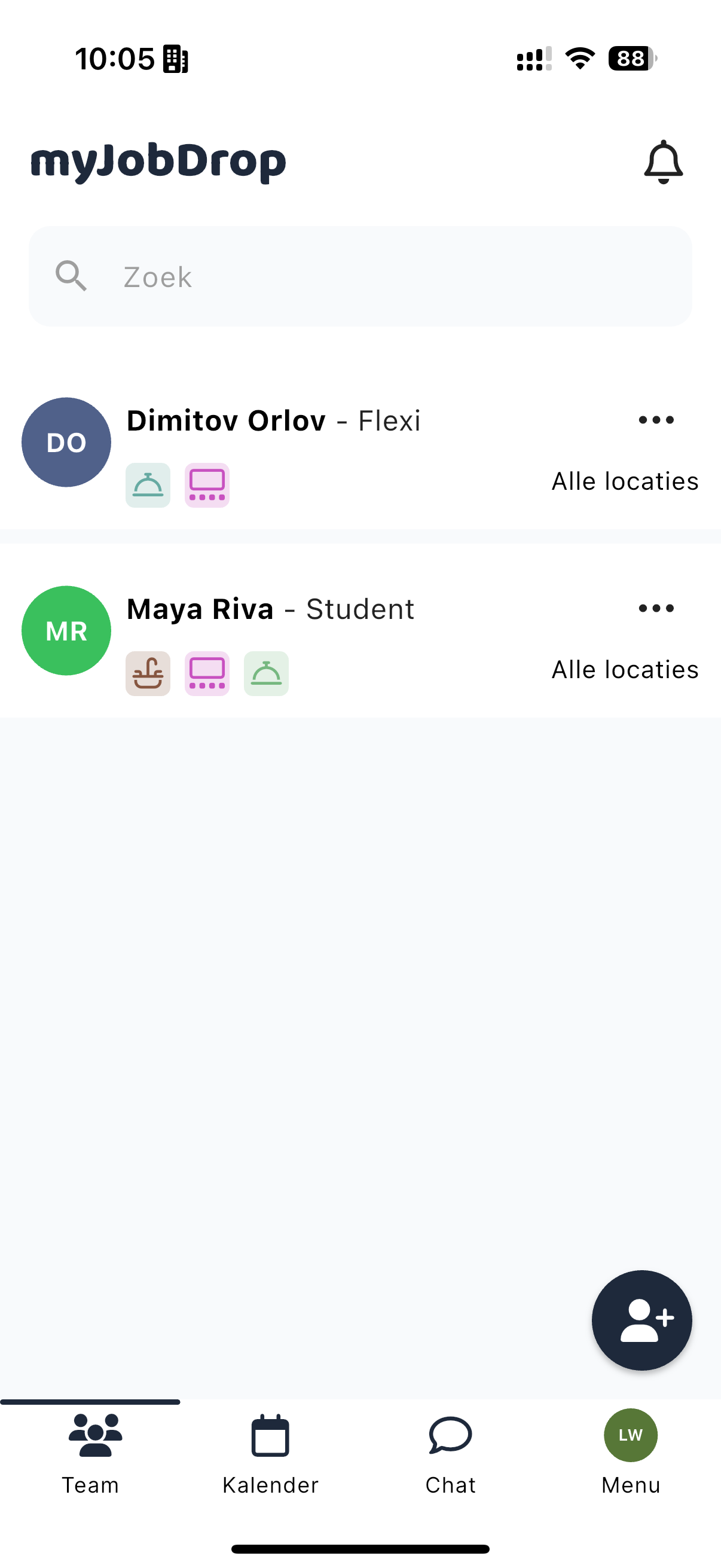Select the dishwashing skill icon under Maya Riva
The image size is (721, 1568).
[x=147, y=674]
